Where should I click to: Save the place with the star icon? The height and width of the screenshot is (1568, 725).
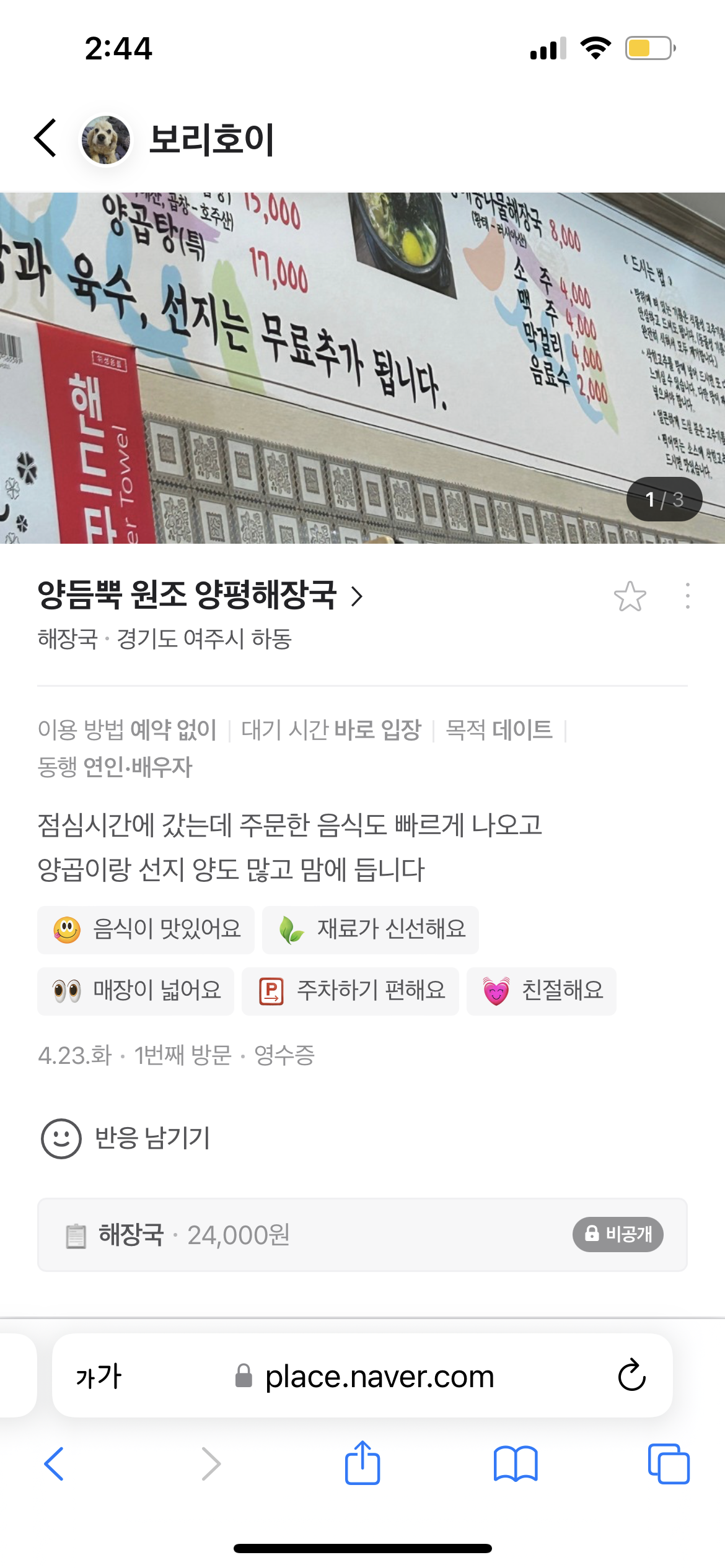[x=630, y=596]
